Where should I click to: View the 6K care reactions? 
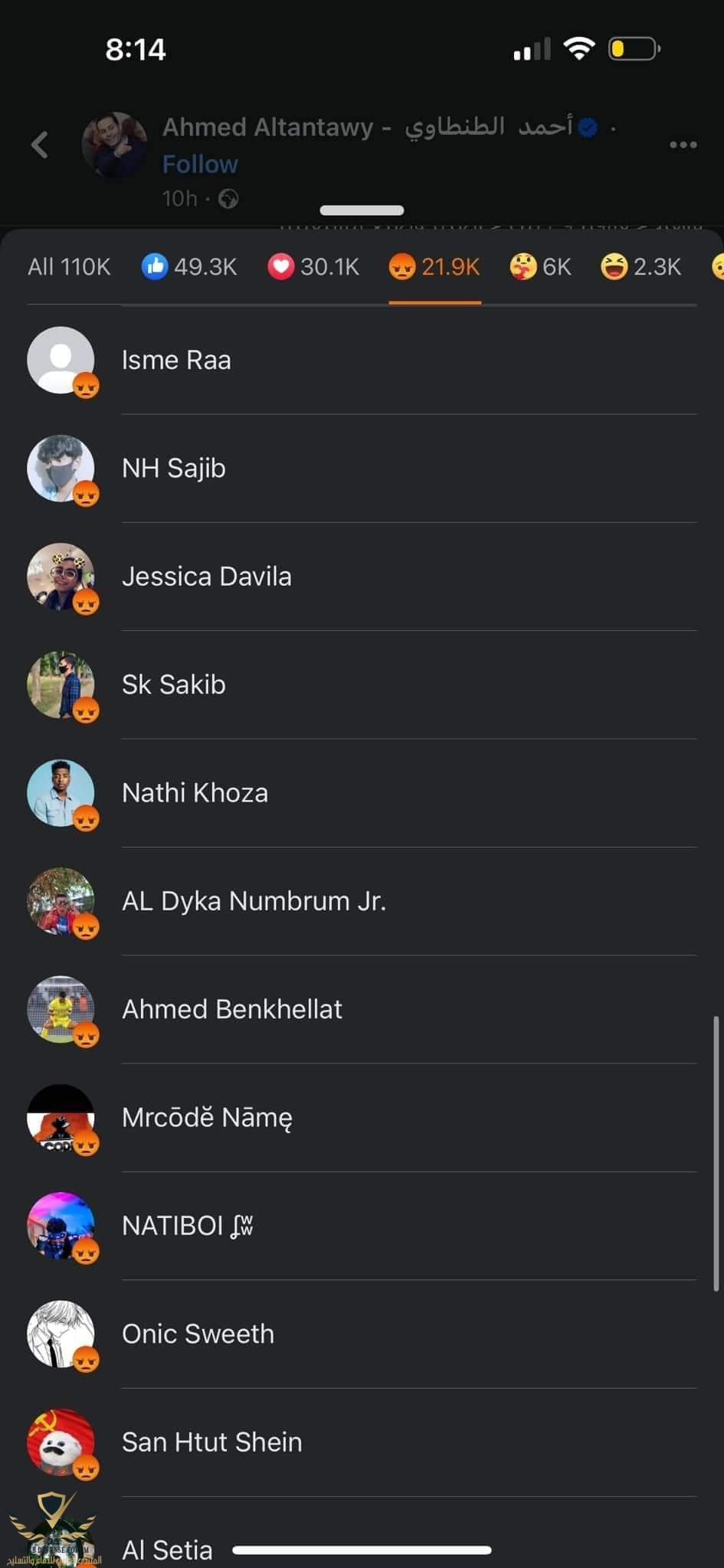541,266
